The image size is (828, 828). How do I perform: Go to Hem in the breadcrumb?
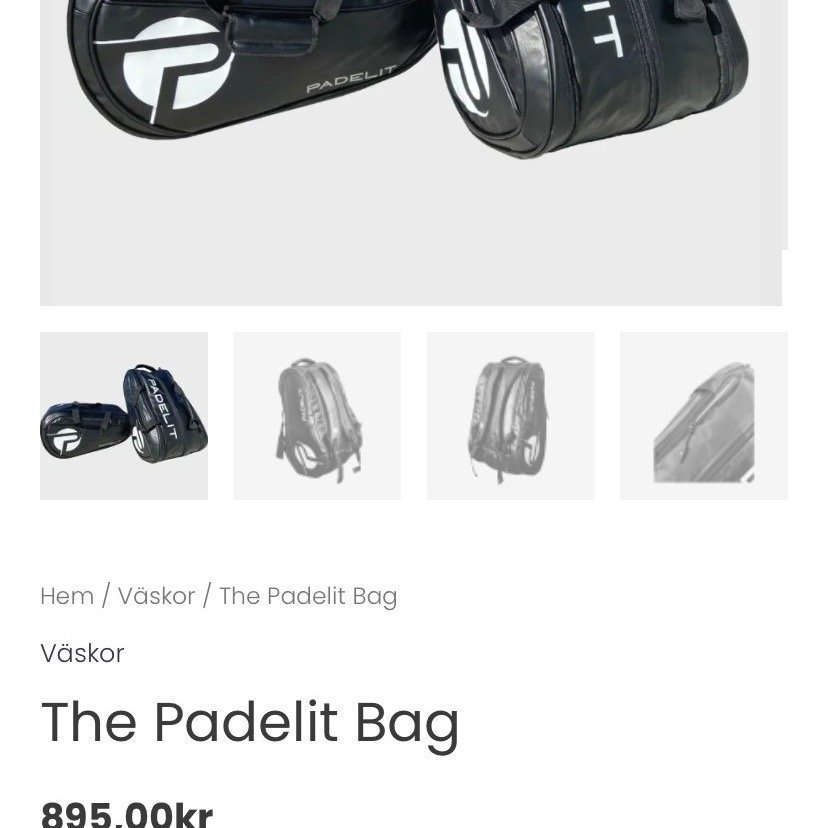(67, 596)
